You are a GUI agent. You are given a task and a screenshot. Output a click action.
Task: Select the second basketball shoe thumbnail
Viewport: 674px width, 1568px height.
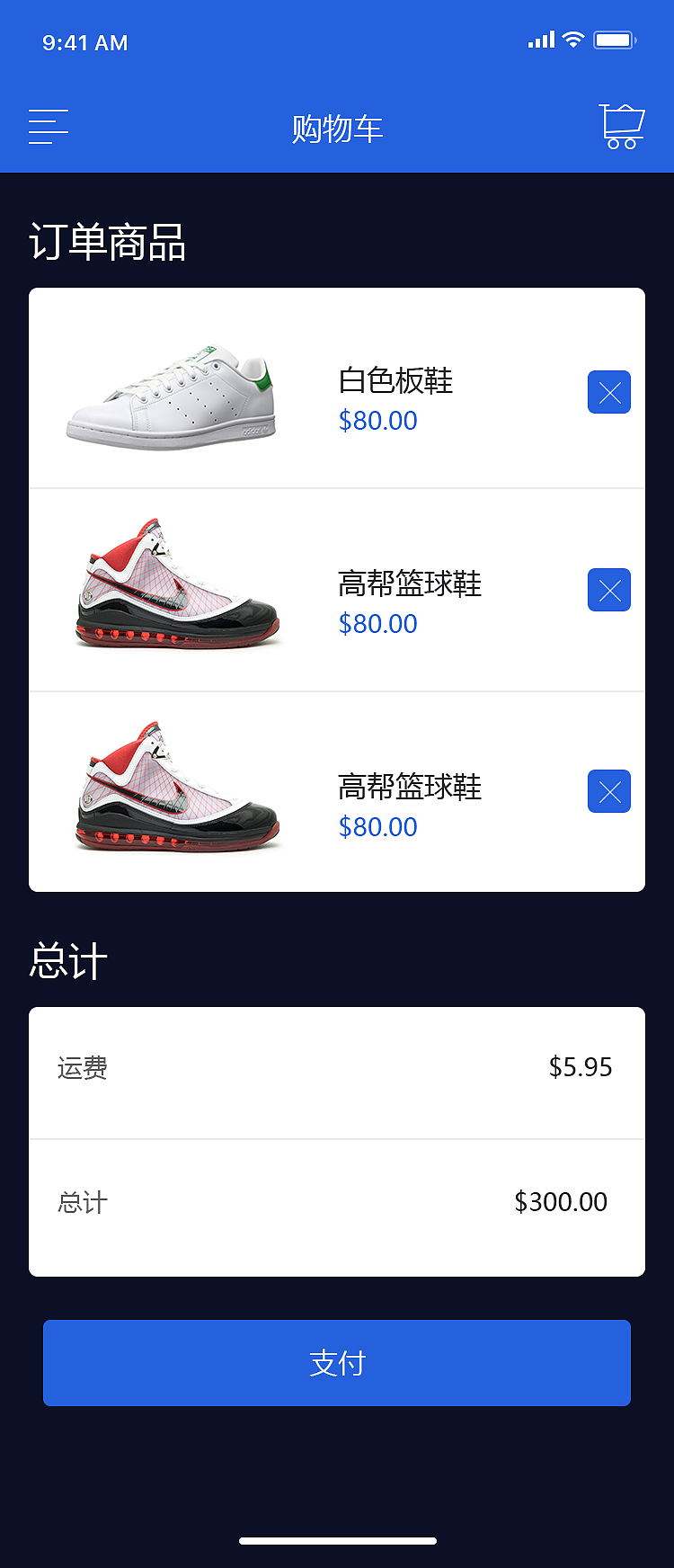coord(175,789)
